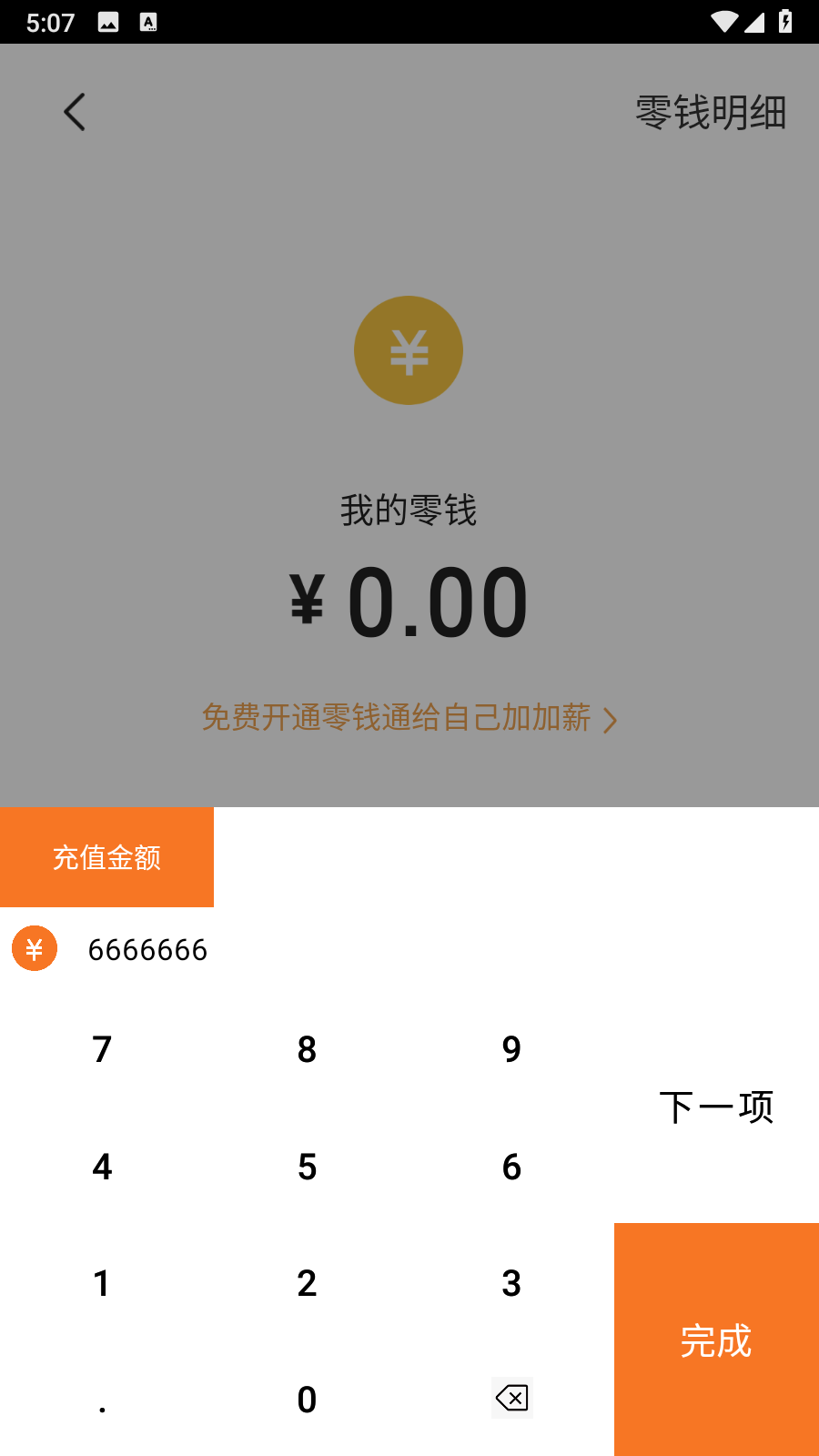Enter digit 1 on the keypad
The width and height of the screenshot is (819, 1456).
coord(102,1283)
